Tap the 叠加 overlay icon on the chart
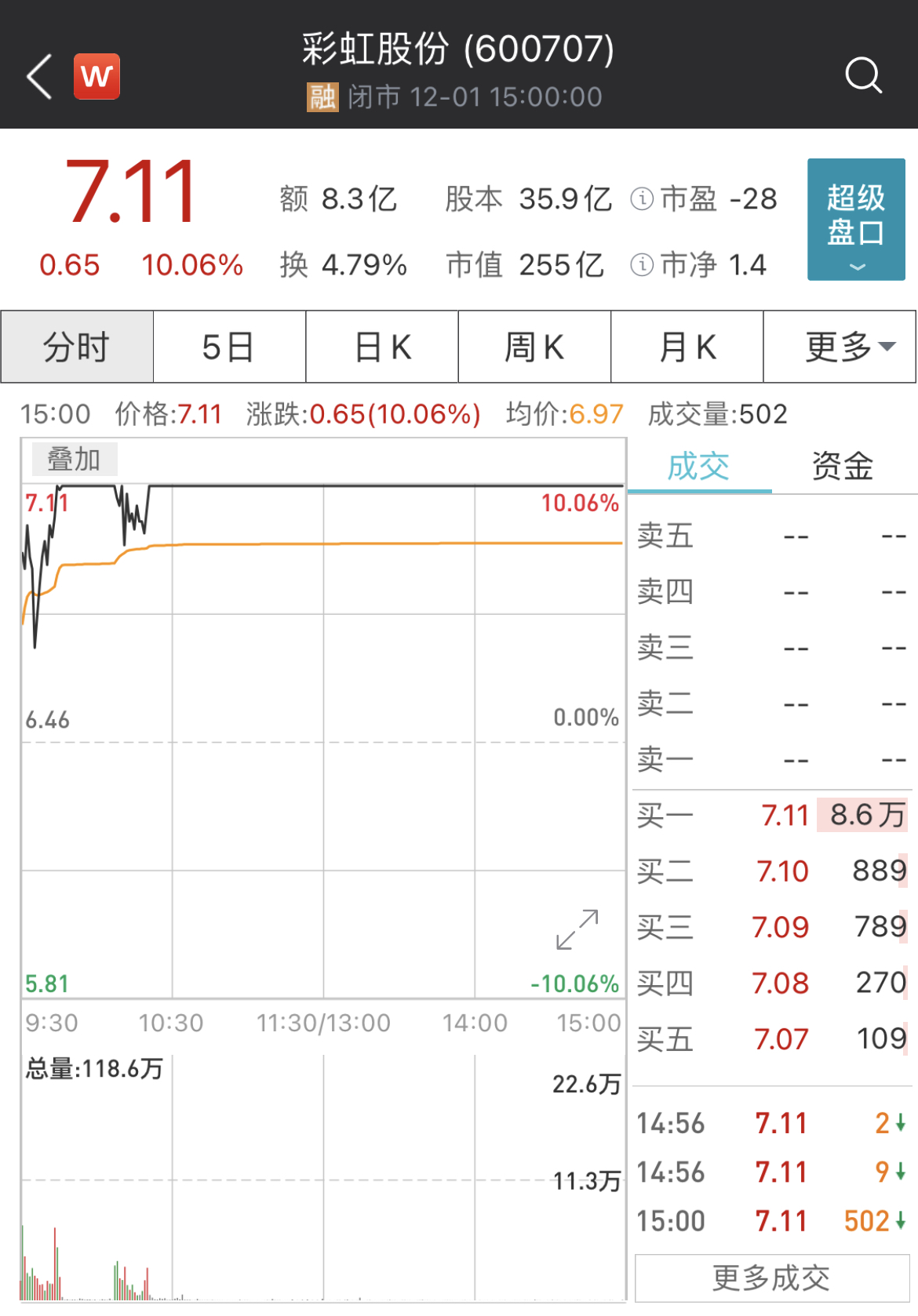This screenshot has width=918, height=1316. [x=73, y=459]
